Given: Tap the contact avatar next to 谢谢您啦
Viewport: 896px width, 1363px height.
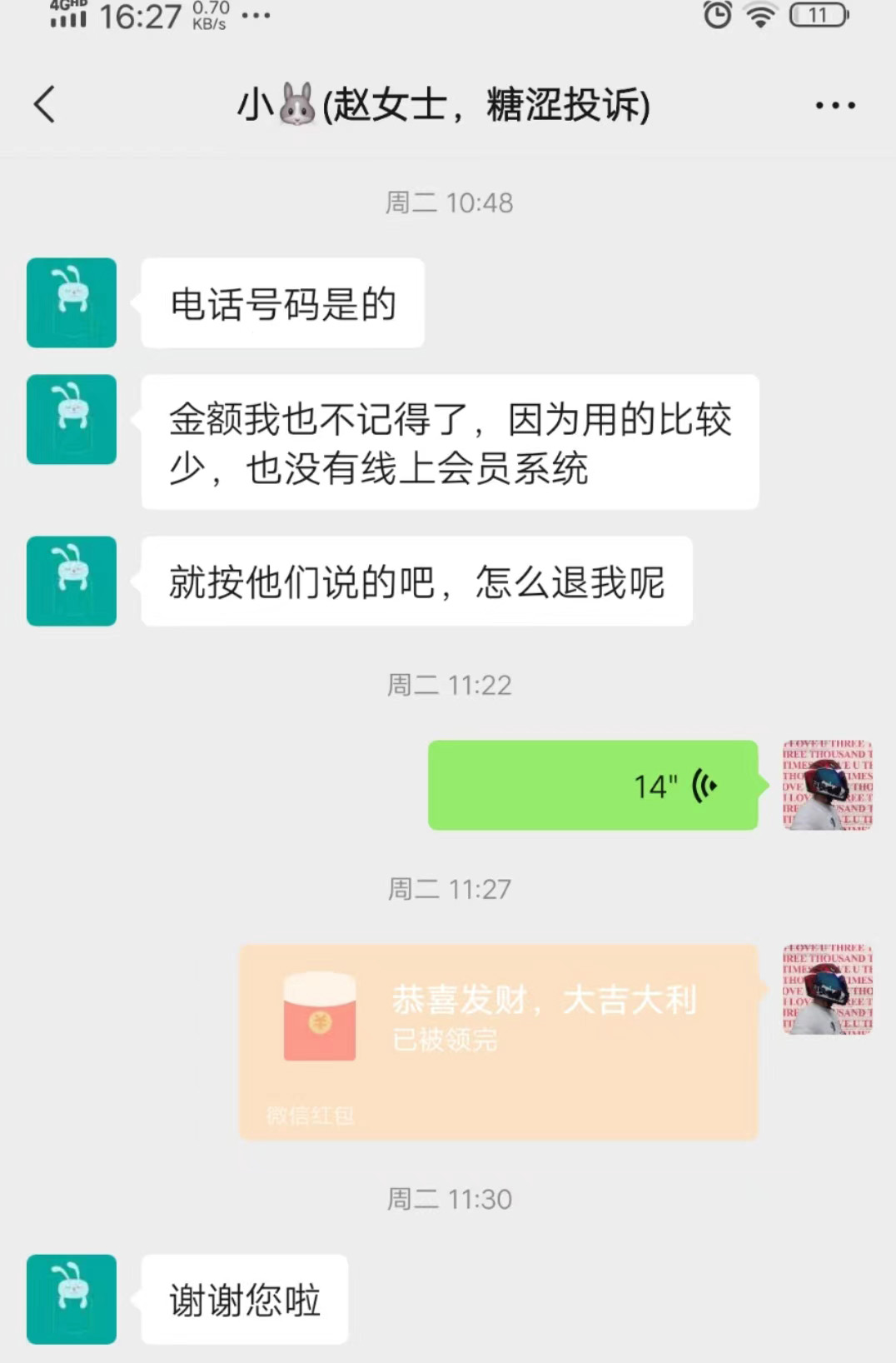Looking at the screenshot, I should [x=72, y=1298].
